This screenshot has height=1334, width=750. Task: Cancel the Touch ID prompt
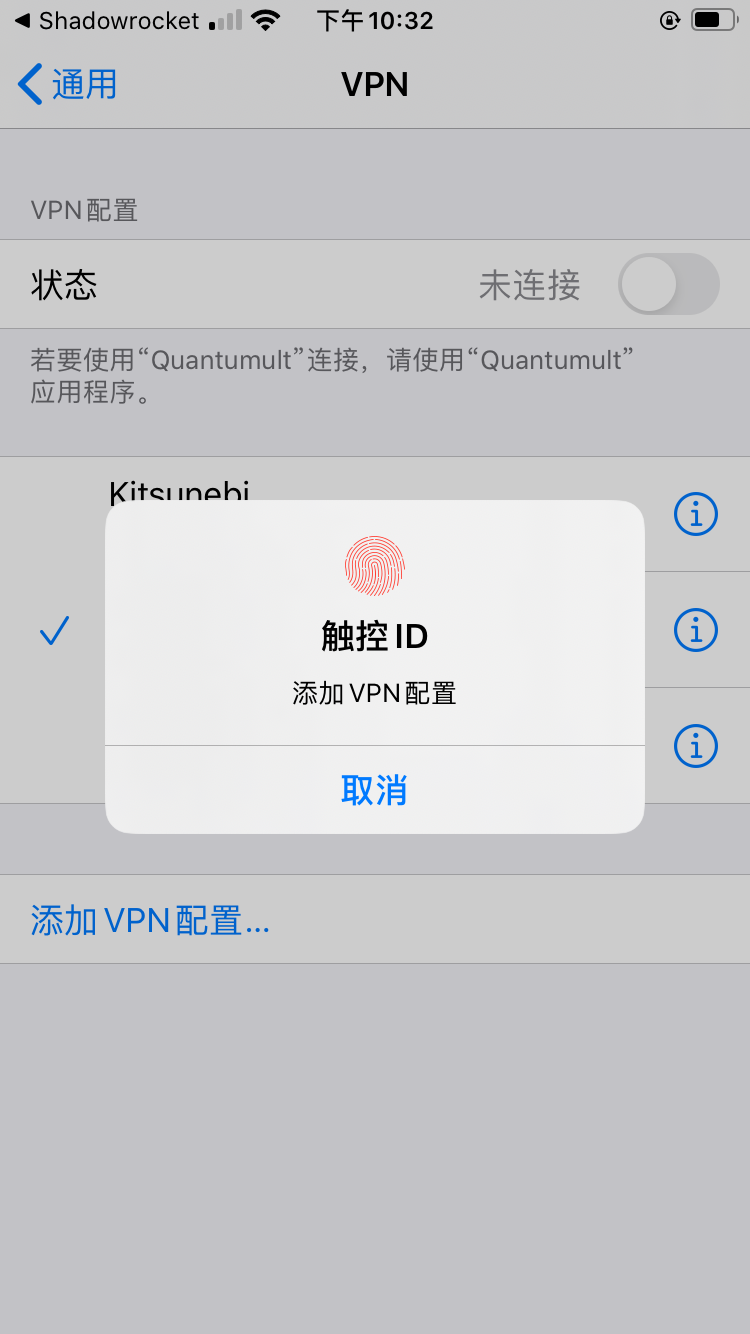pyautogui.click(x=374, y=790)
